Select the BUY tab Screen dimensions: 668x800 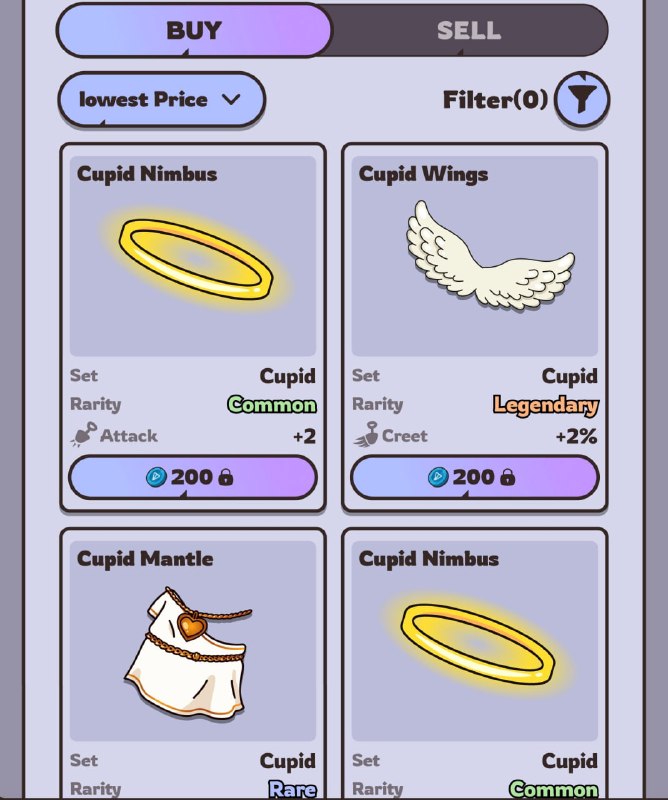coord(194,30)
